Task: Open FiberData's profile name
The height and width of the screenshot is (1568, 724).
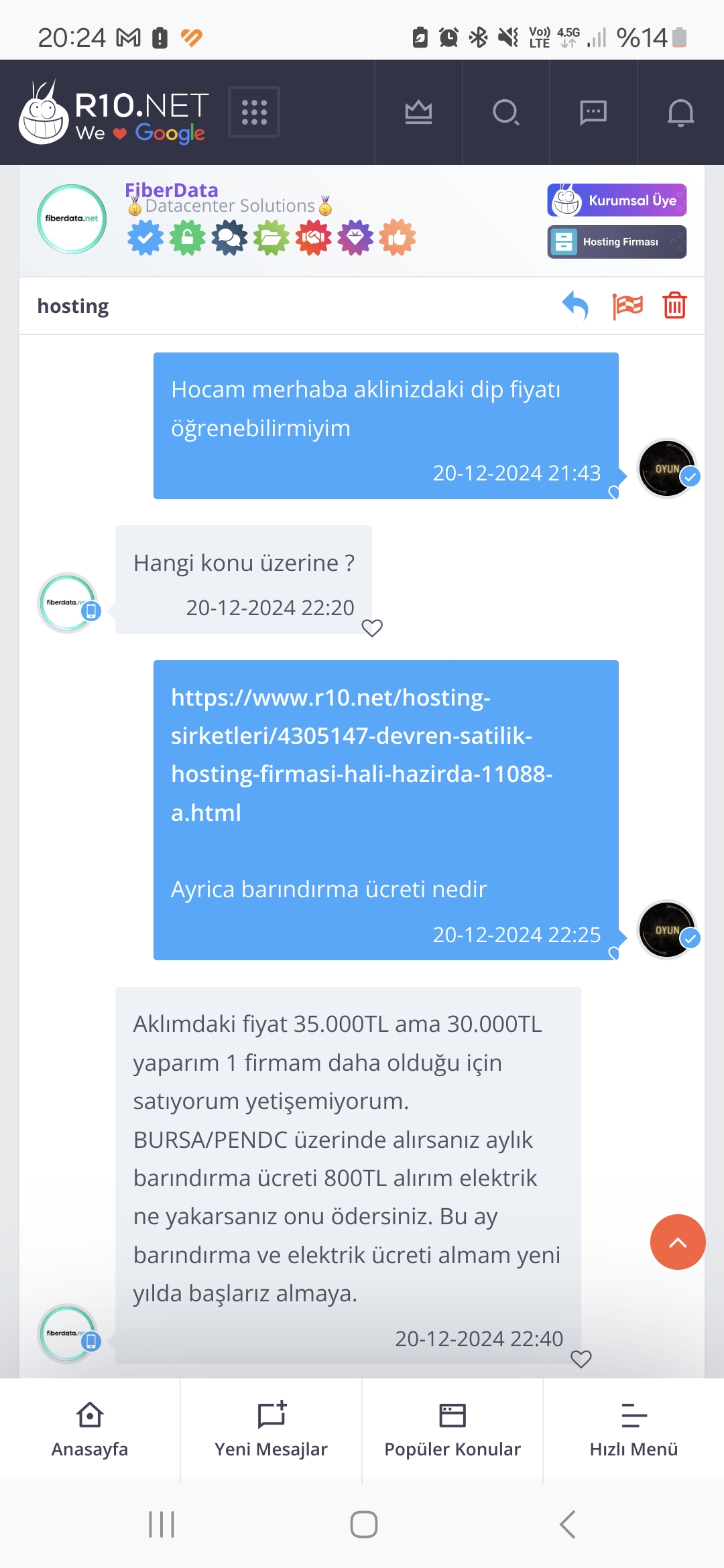Action: 172,190
